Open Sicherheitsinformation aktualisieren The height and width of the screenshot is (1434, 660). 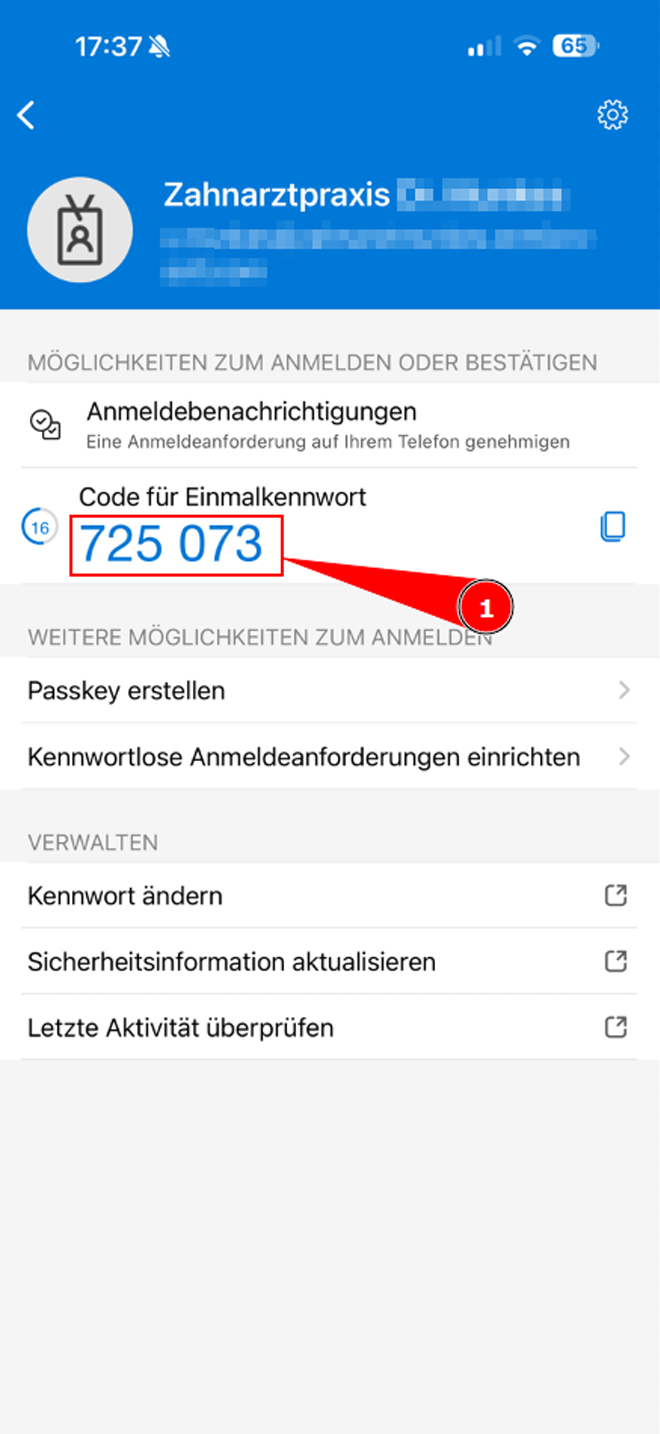click(x=330, y=962)
